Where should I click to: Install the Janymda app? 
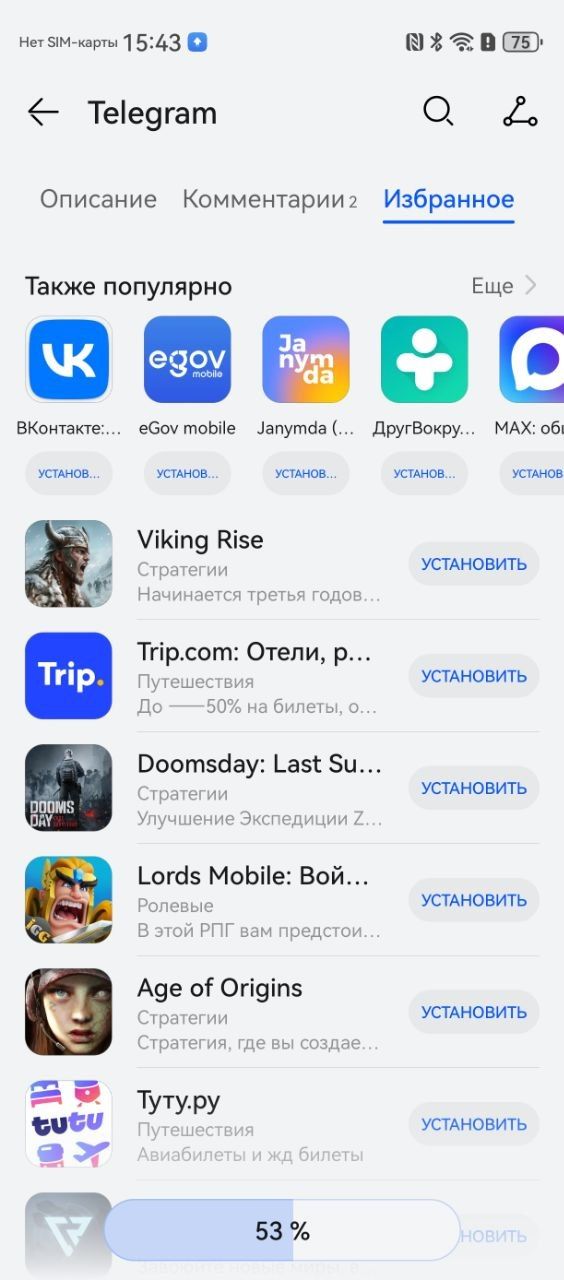pyautogui.click(x=306, y=474)
